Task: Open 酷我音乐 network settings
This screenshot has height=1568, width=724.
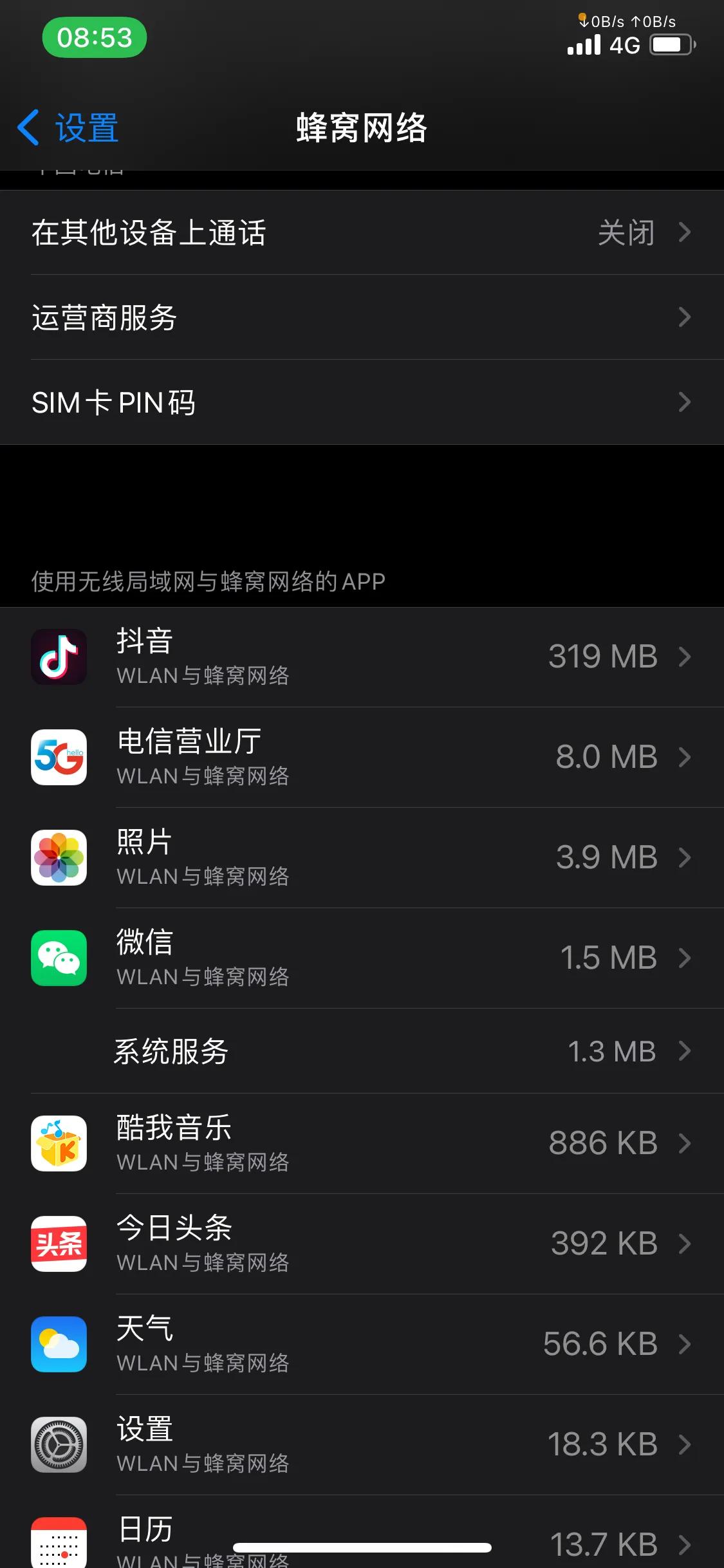Action: click(x=362, y=1143)
